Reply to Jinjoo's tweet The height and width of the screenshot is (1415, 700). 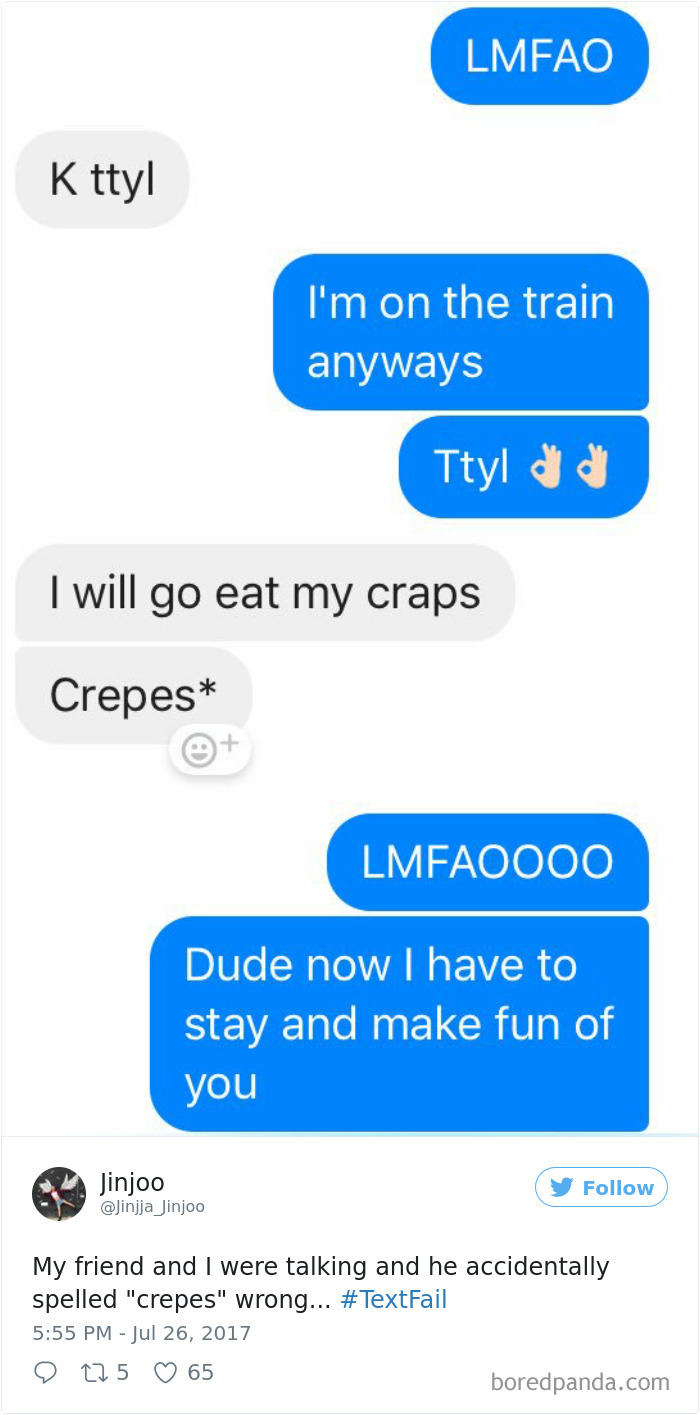(45, 1372)
